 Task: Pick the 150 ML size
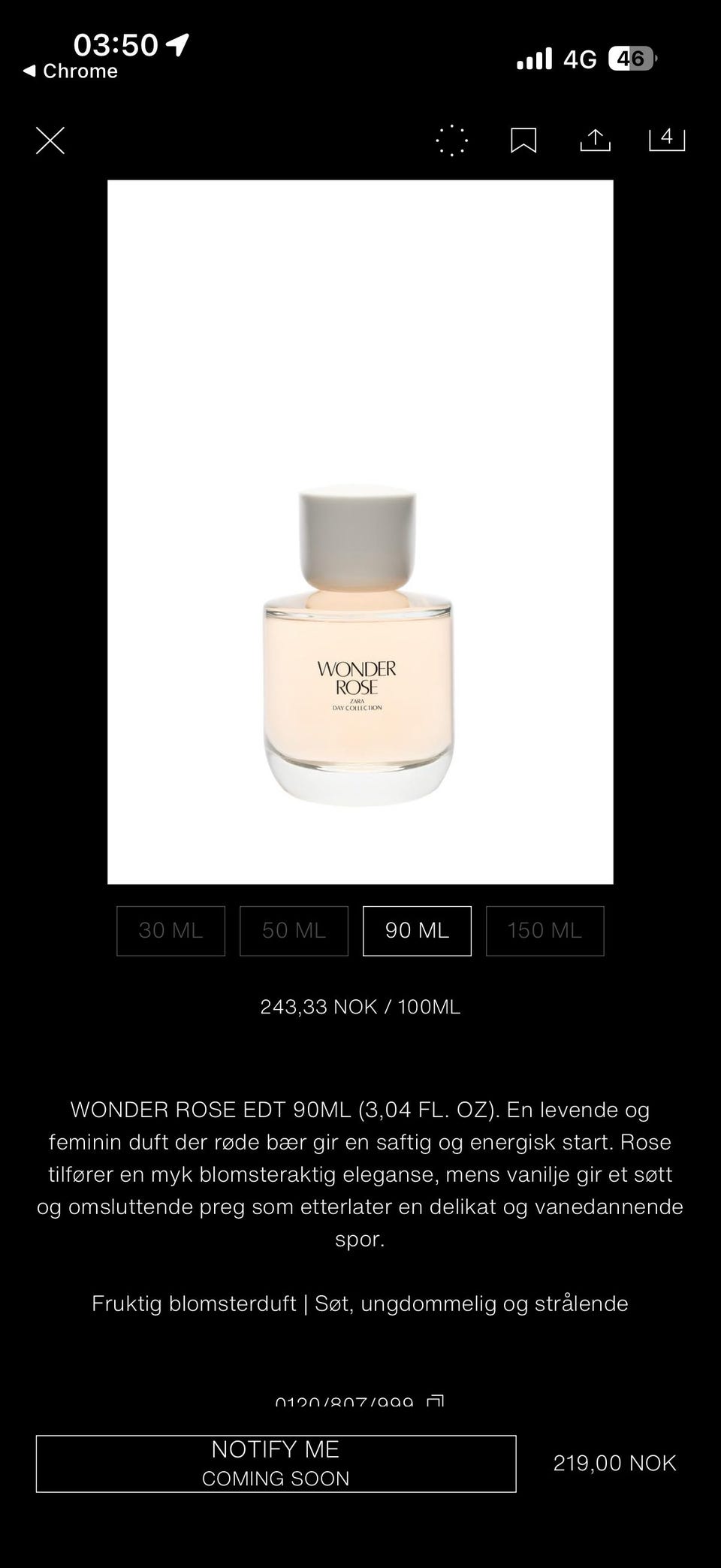[x=545, y=931]
